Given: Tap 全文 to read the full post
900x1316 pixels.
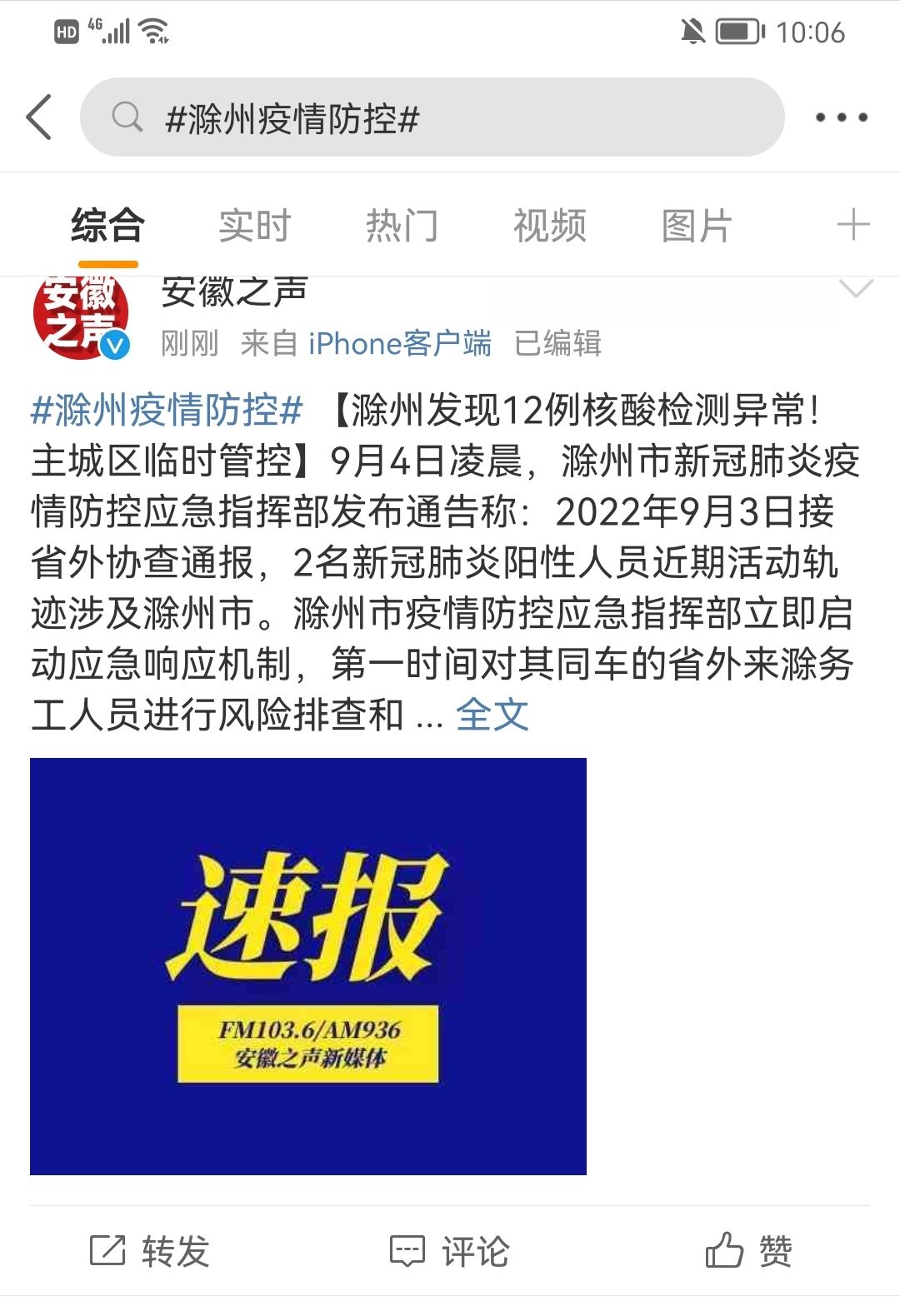Looking at the screenshot, I should pyautogui.click(x=492, y=715).
